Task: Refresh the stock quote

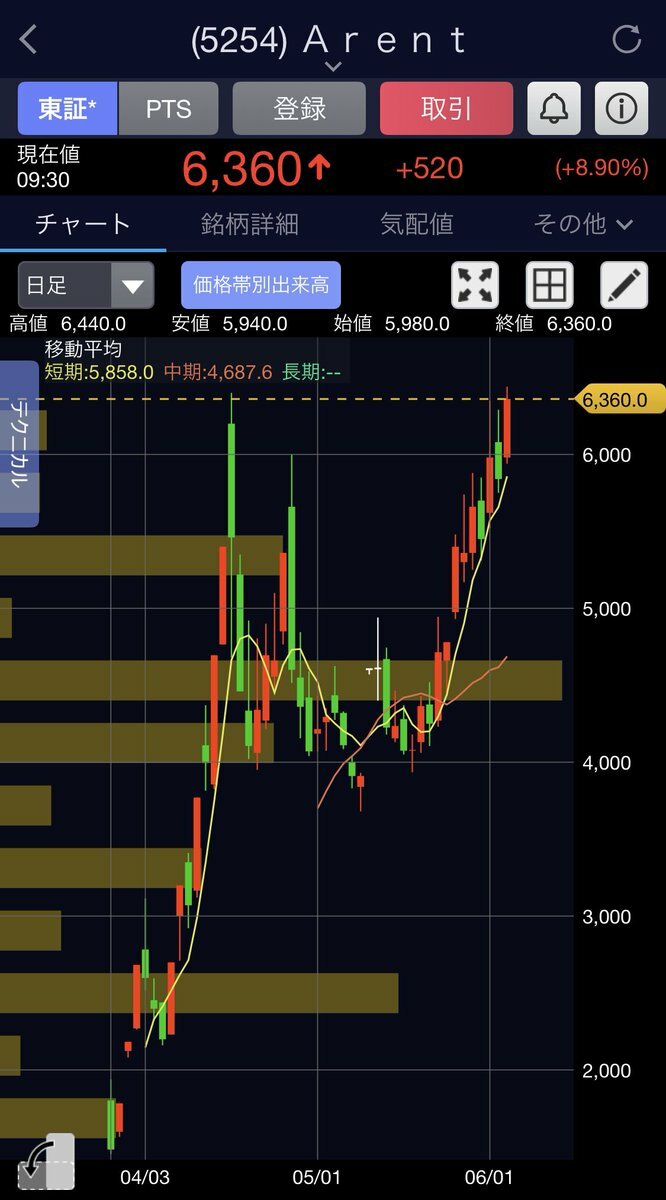Action: point(627,40)
